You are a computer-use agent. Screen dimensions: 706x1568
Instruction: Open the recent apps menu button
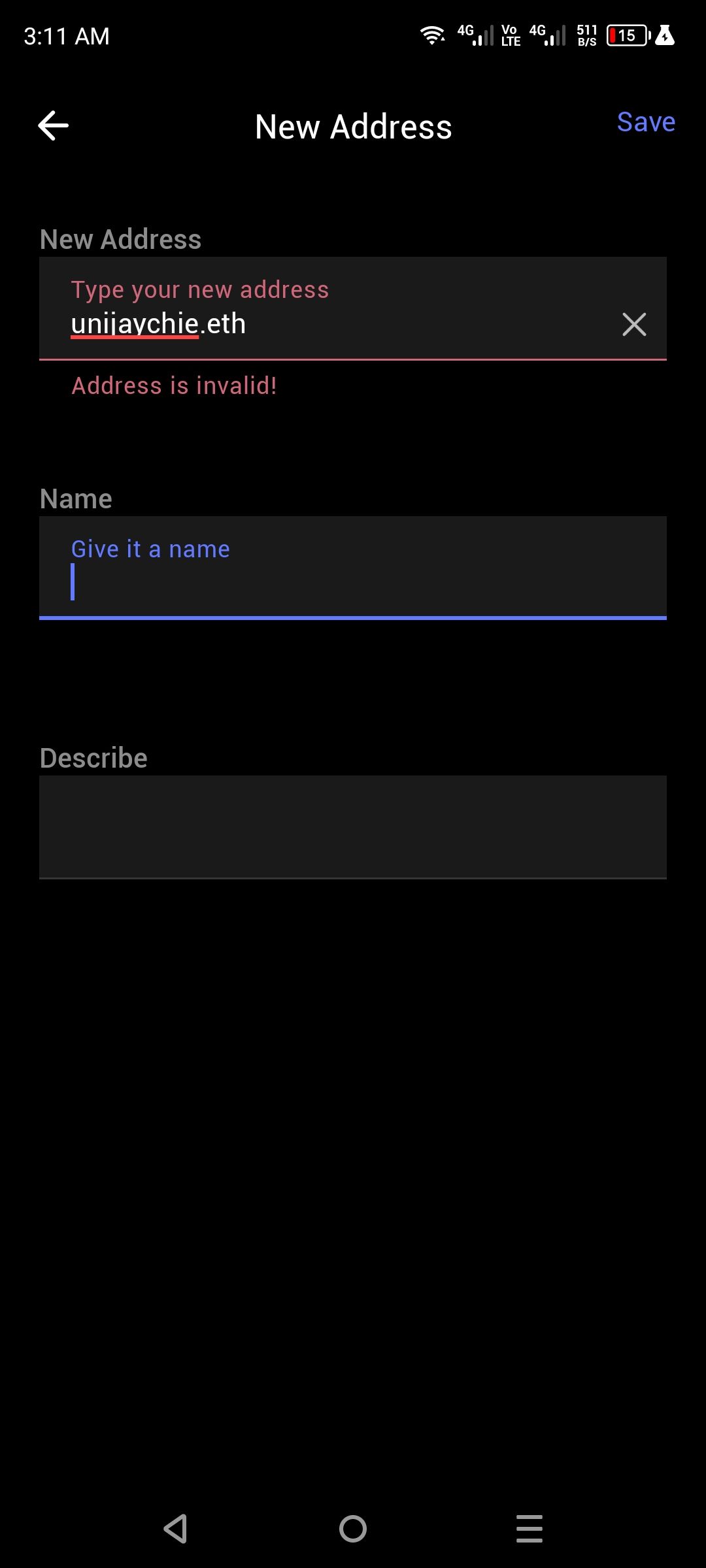click(x=529, y=1529)
